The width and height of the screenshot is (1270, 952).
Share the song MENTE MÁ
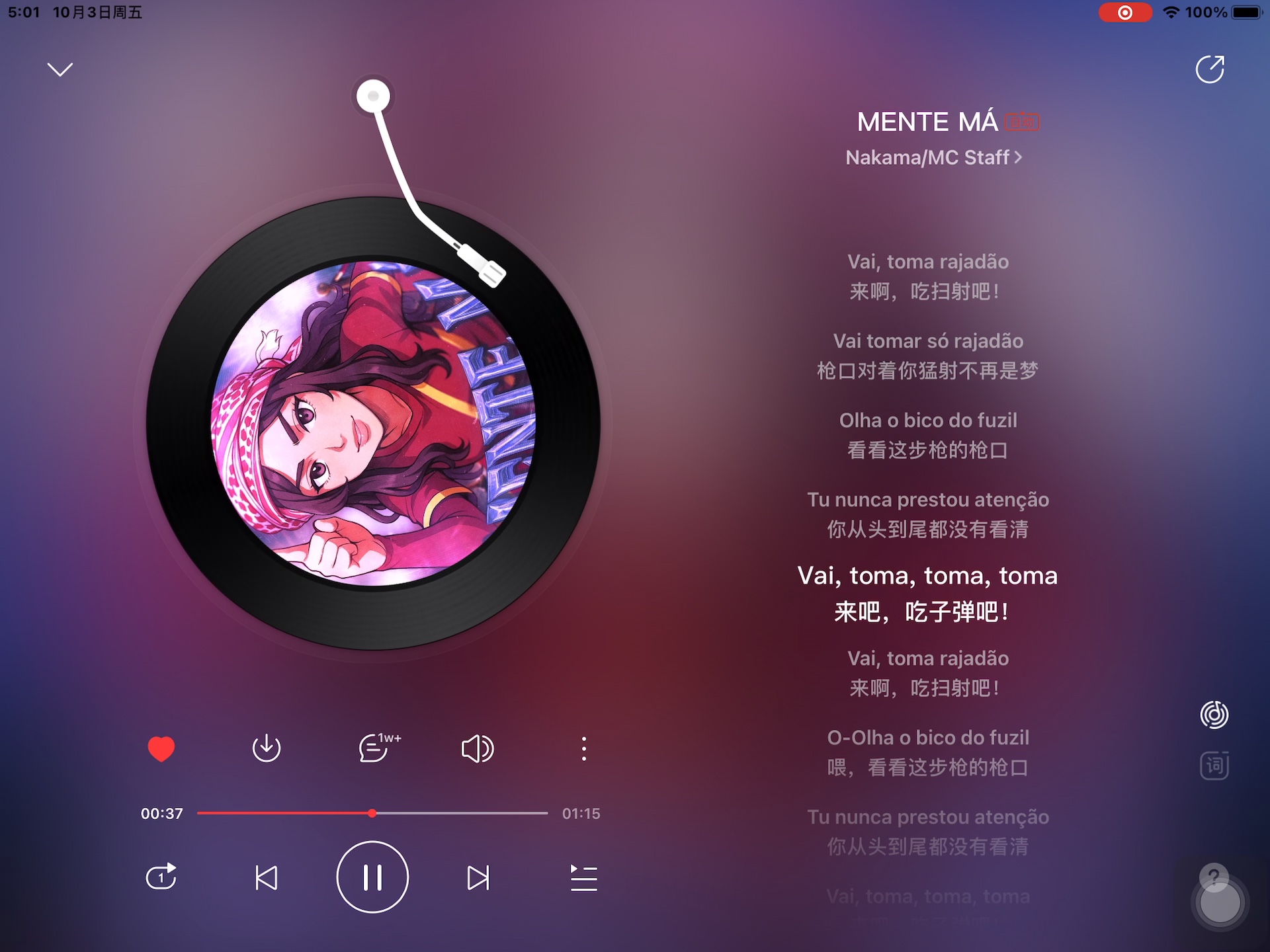pos(1210,69)
